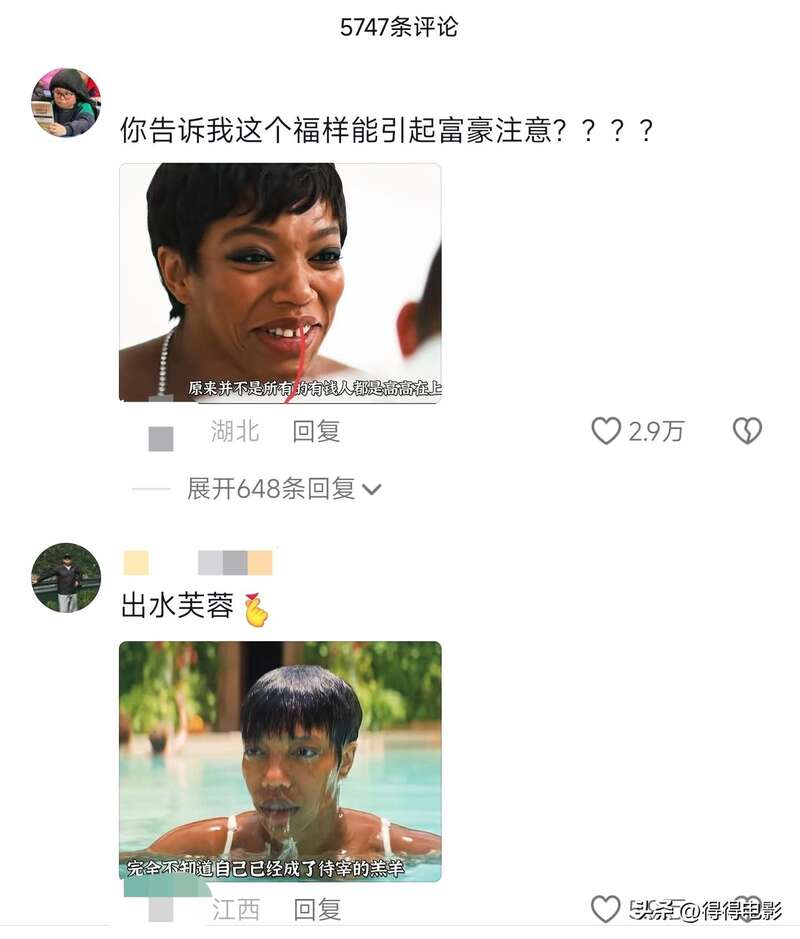Reply to the comment from 江西
The width and height of the screenshot is (800, 939).
316,909
